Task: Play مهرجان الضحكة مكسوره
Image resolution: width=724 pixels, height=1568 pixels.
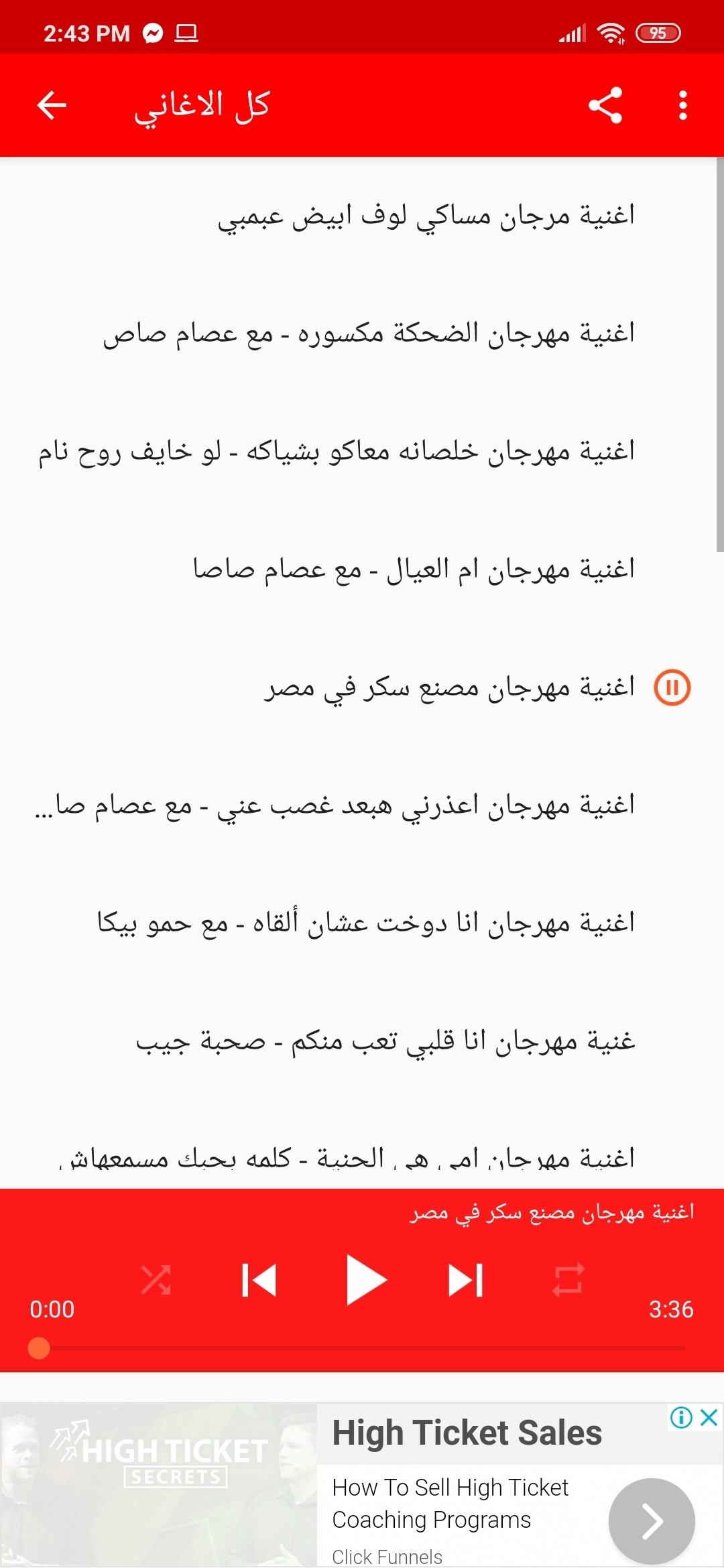Action: [x=369, y=334]
